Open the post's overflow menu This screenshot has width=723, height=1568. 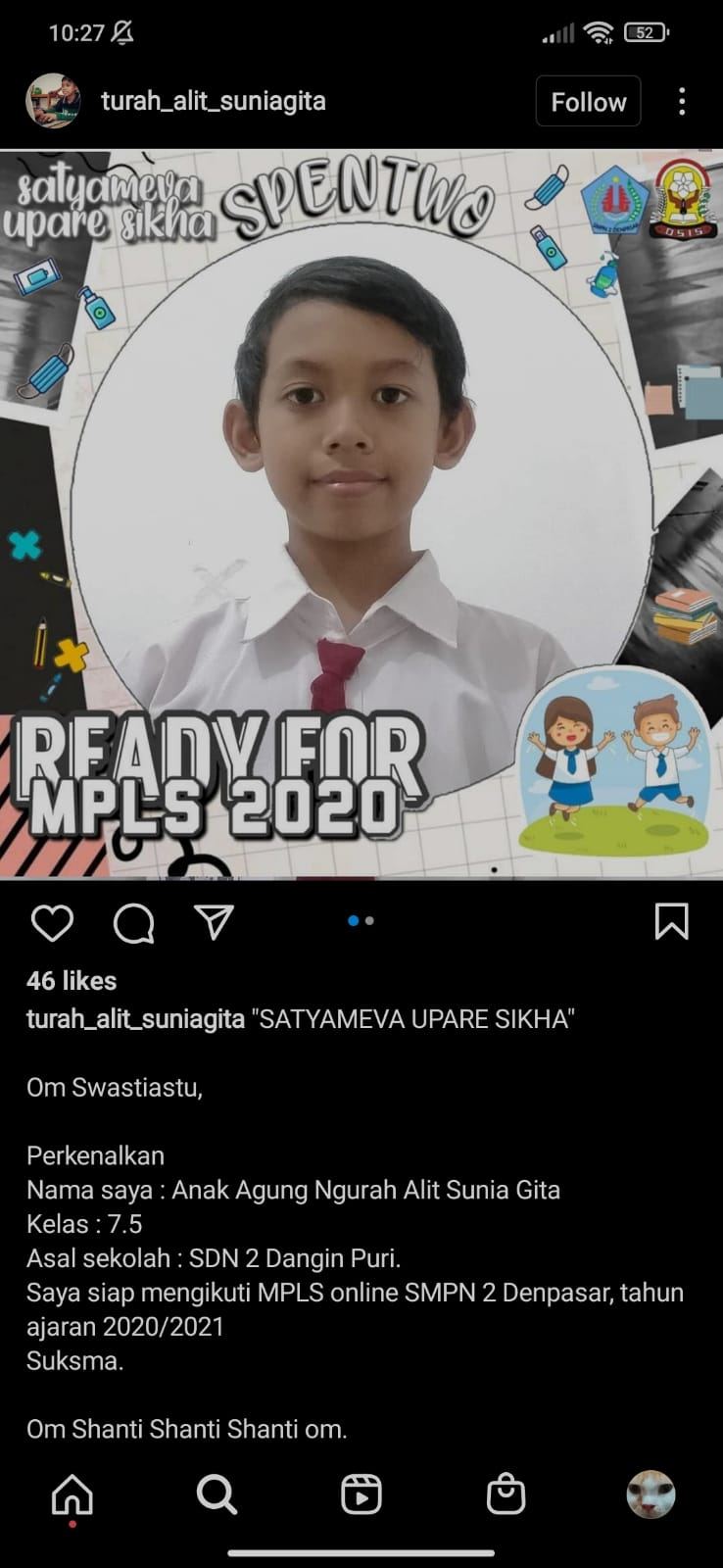(x=682, y=102)
